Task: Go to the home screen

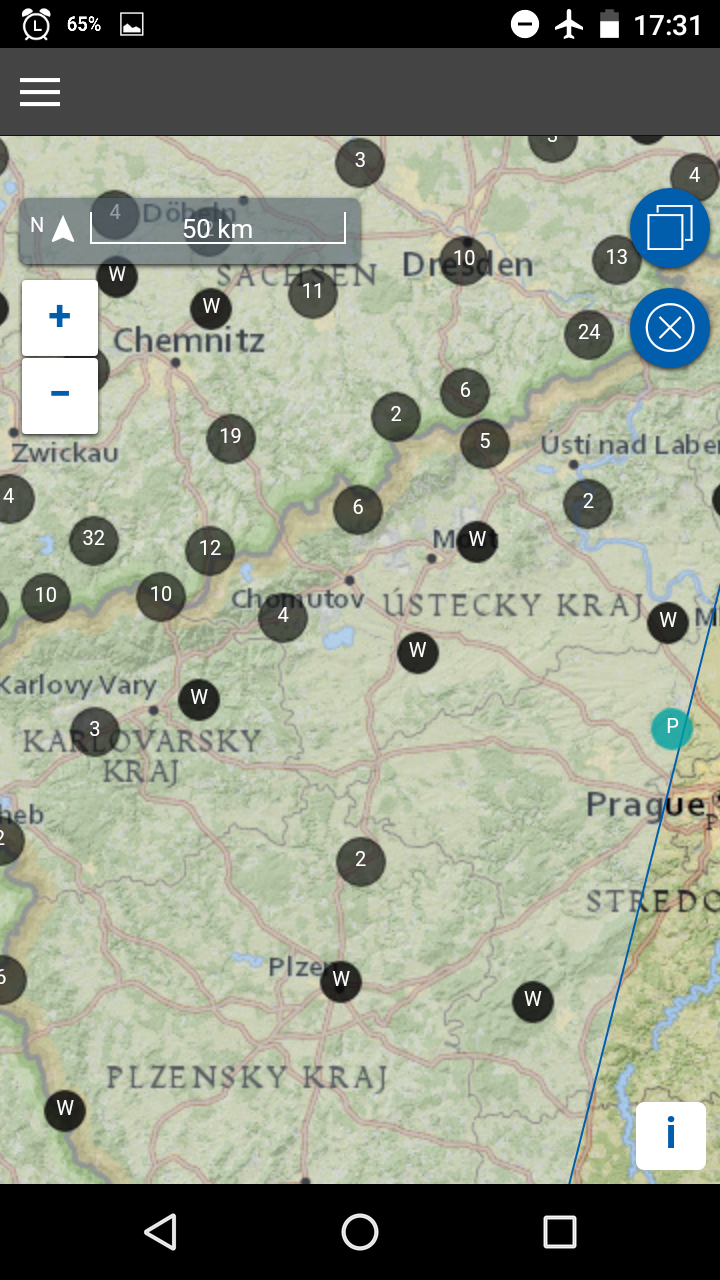Action: pyautogui.click(x=360, y=1232)
